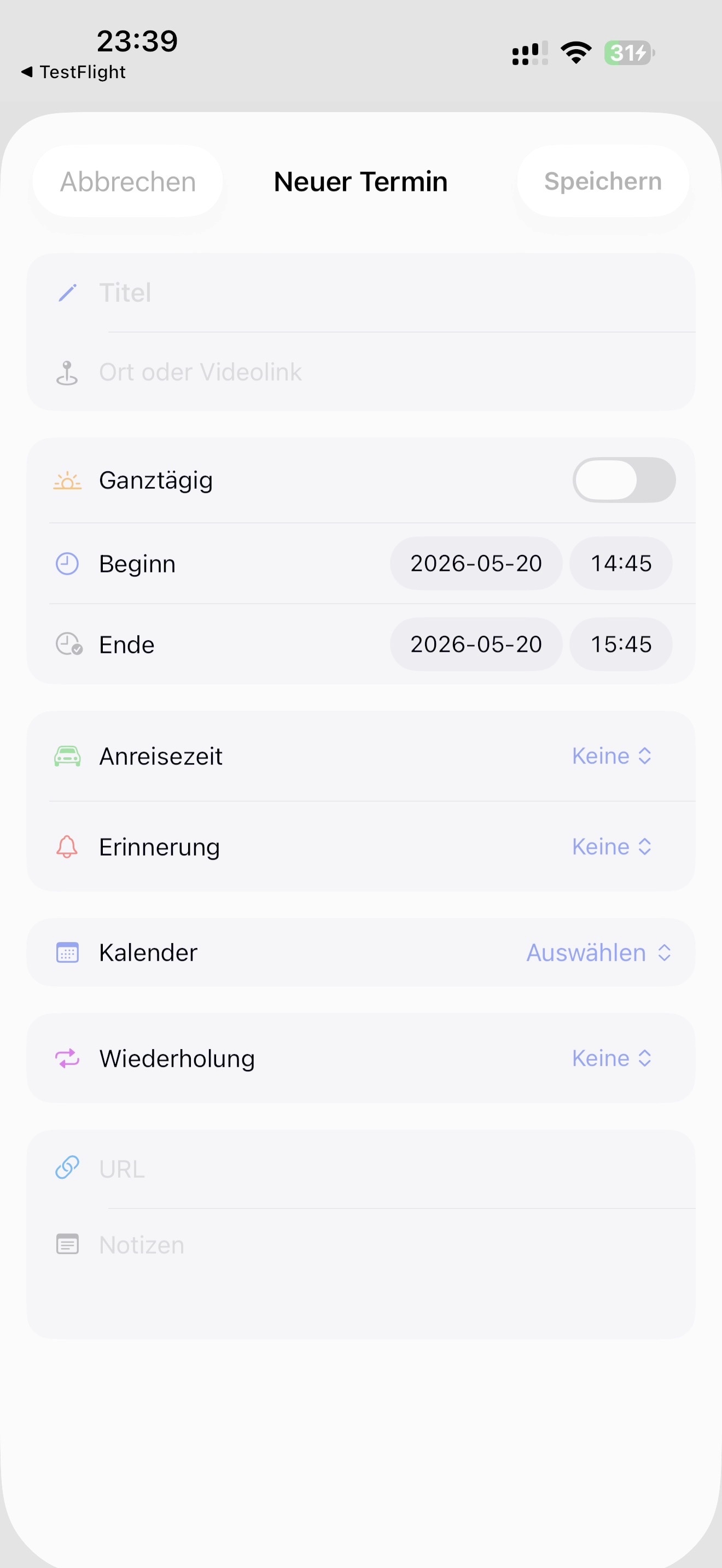Screen dimensions: 722x1568
Task: Enable the Ganztägig toggle
Action: [624, 480]
